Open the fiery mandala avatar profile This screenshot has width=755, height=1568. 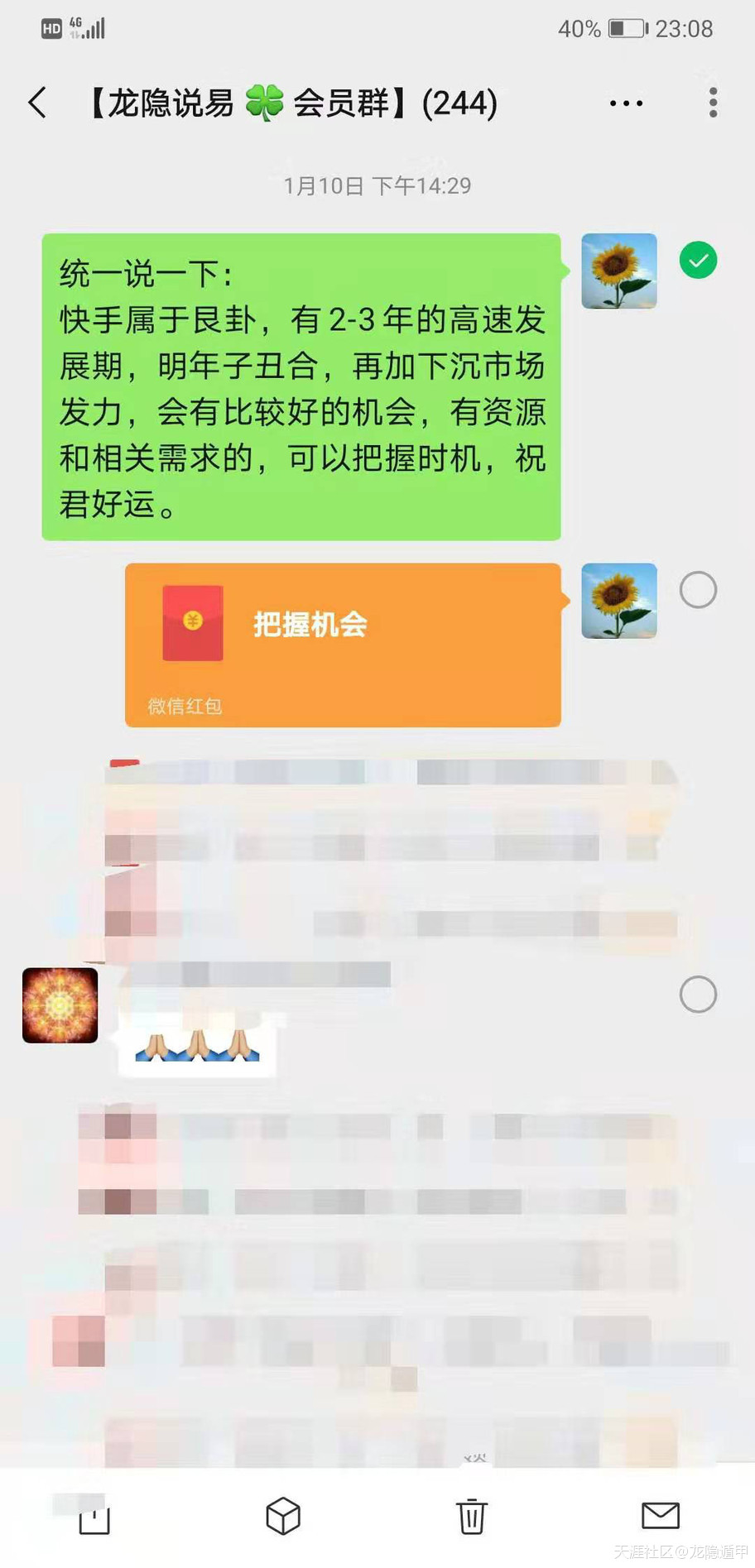point(60,1005)
